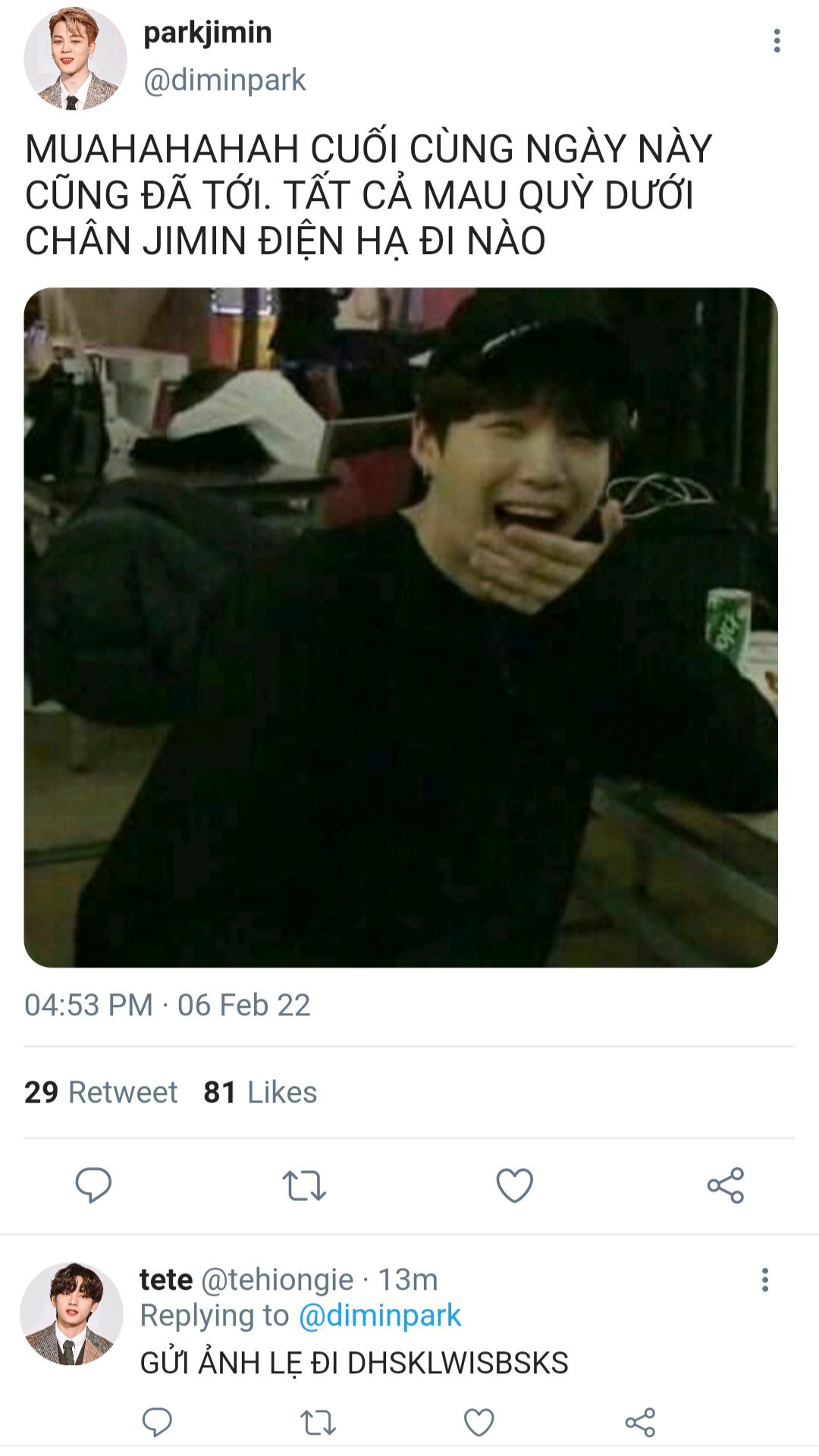Open tete's profile picture
819x1456 pixels.
coord(71,1313)
